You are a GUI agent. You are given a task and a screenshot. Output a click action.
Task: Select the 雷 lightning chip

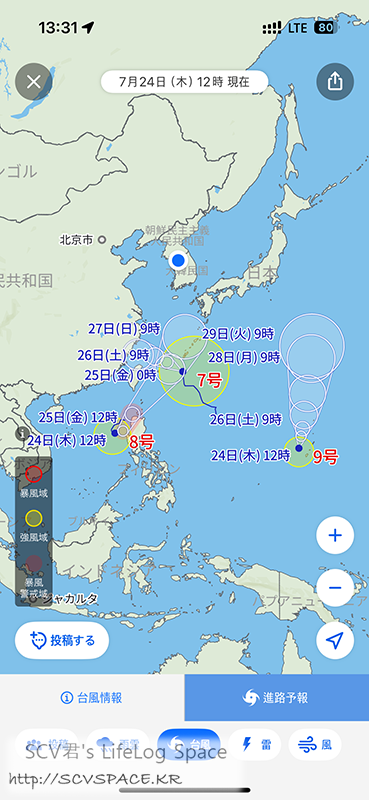254,745
